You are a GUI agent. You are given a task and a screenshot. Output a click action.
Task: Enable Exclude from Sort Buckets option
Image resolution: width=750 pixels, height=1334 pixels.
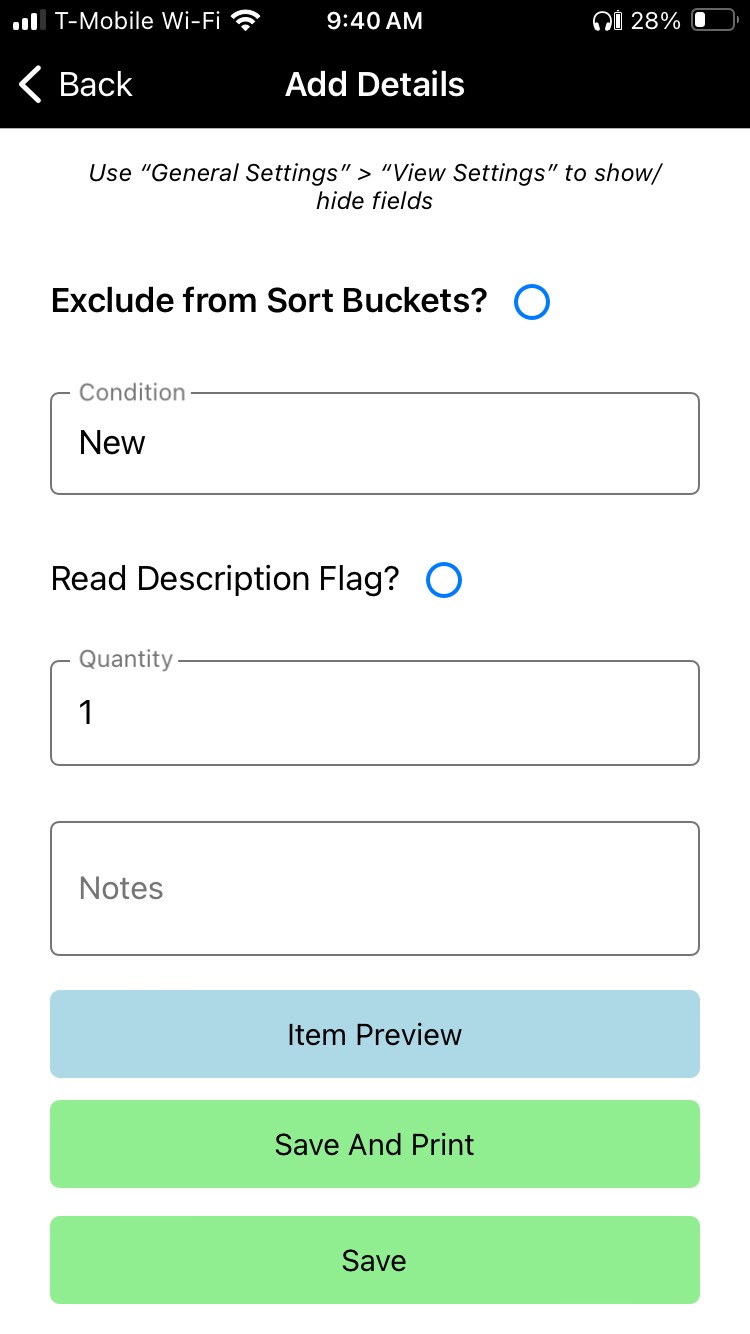(532, 301)
